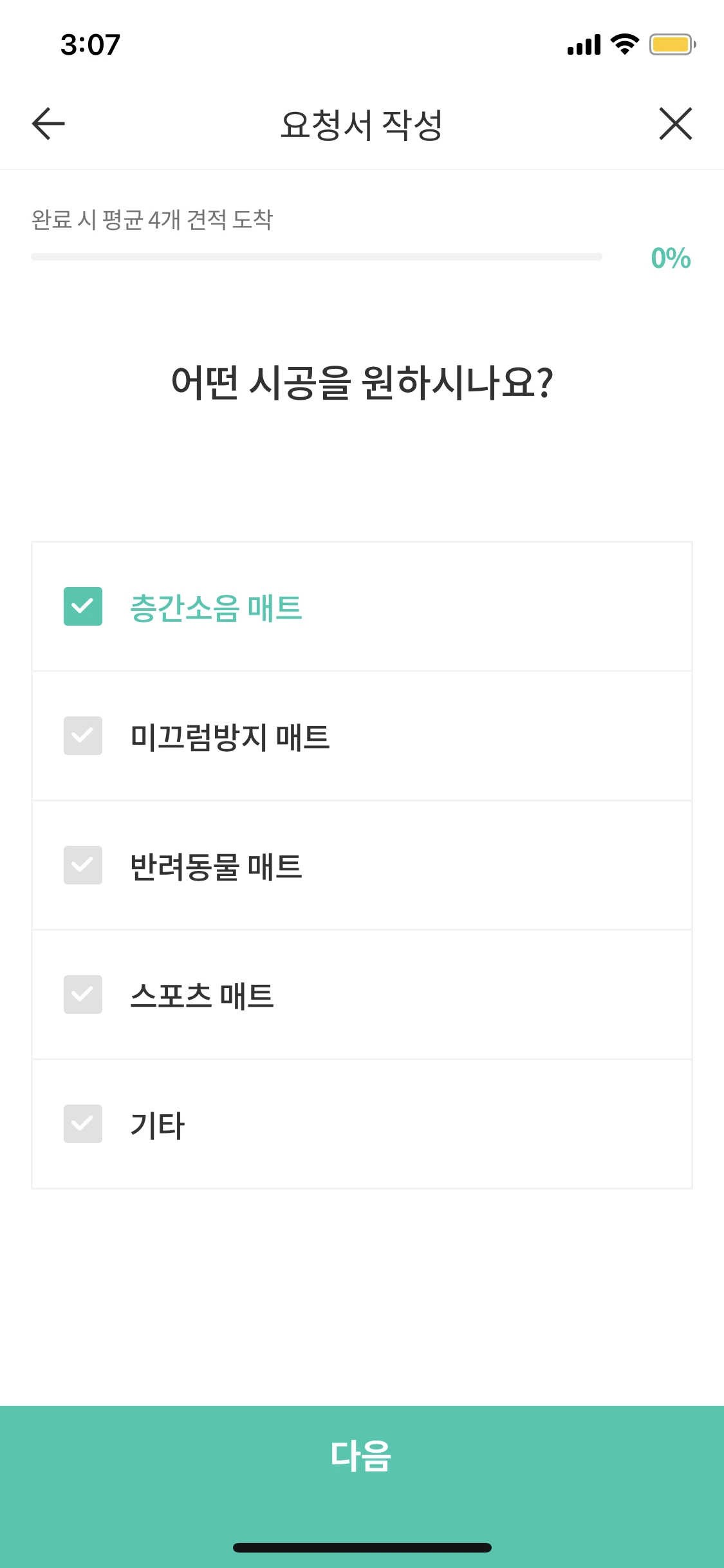
Task: Uncheck the 층간소음 매트 option
Action: 82,606
